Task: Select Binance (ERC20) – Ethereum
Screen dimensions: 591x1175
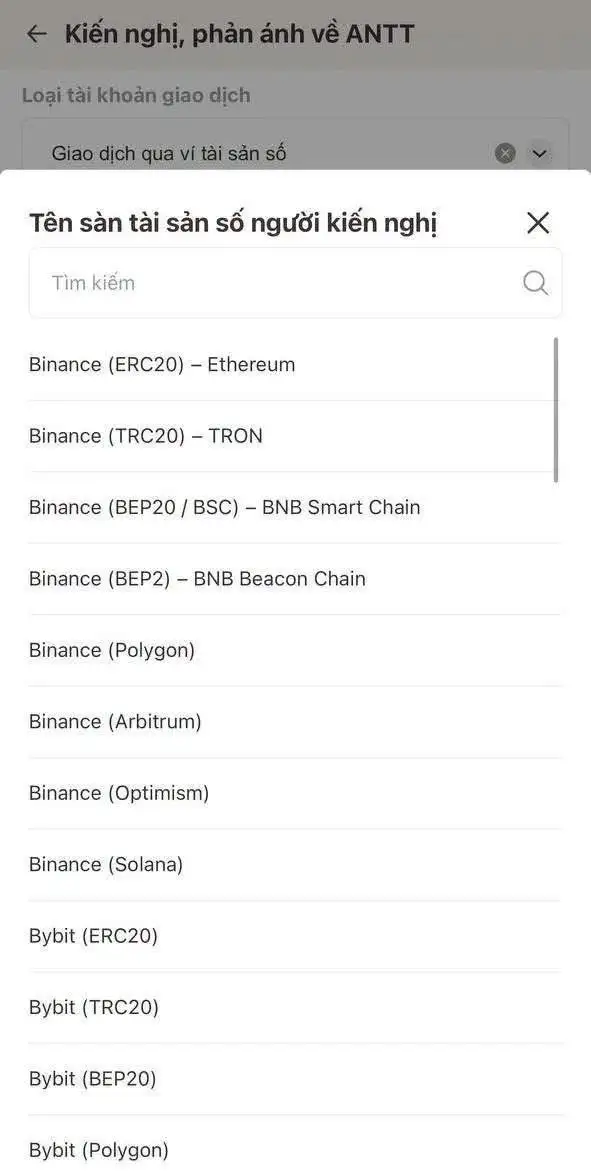Action: [295, 365]
